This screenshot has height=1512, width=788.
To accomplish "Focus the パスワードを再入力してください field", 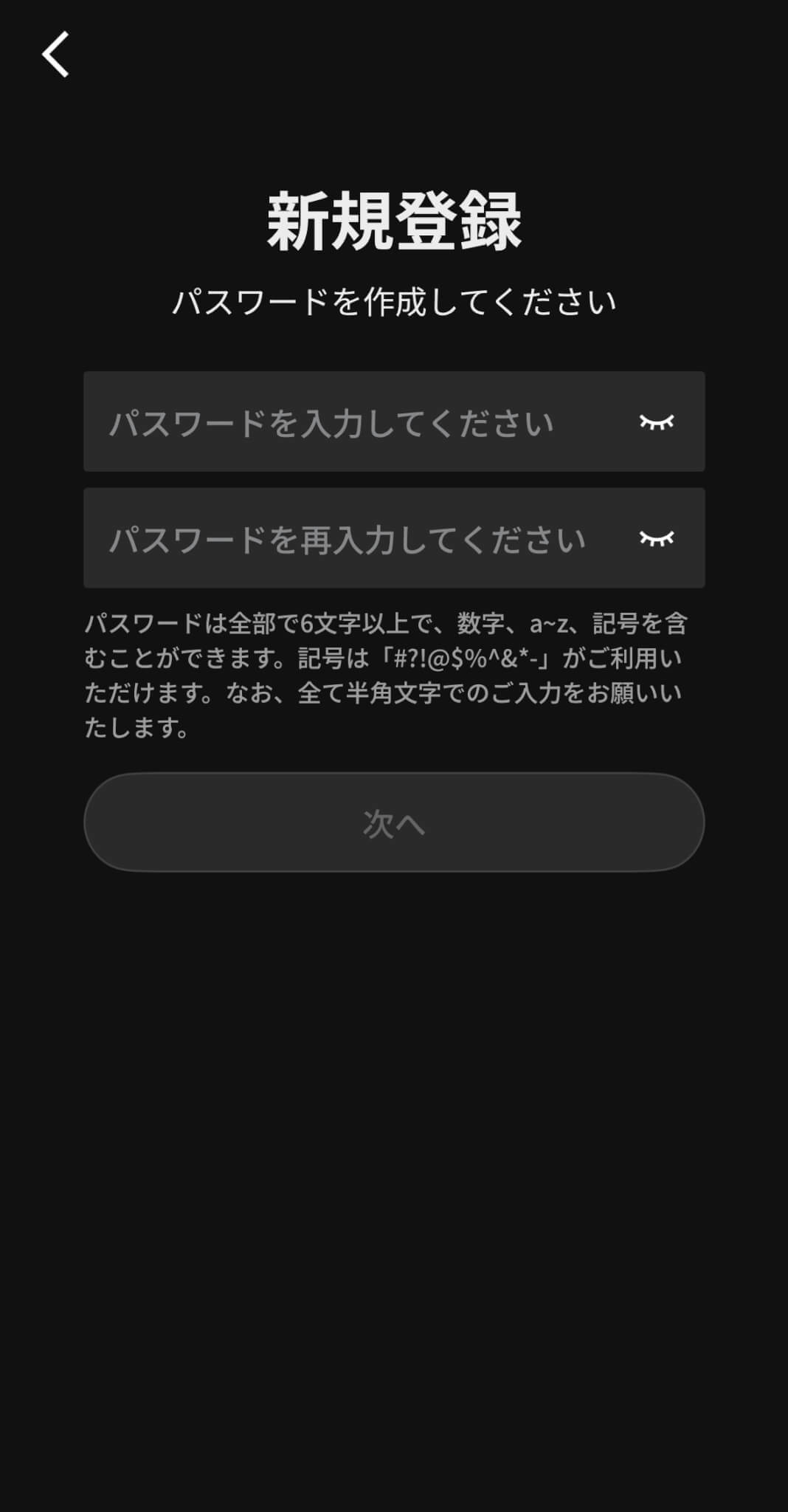I will pos(347,539).
